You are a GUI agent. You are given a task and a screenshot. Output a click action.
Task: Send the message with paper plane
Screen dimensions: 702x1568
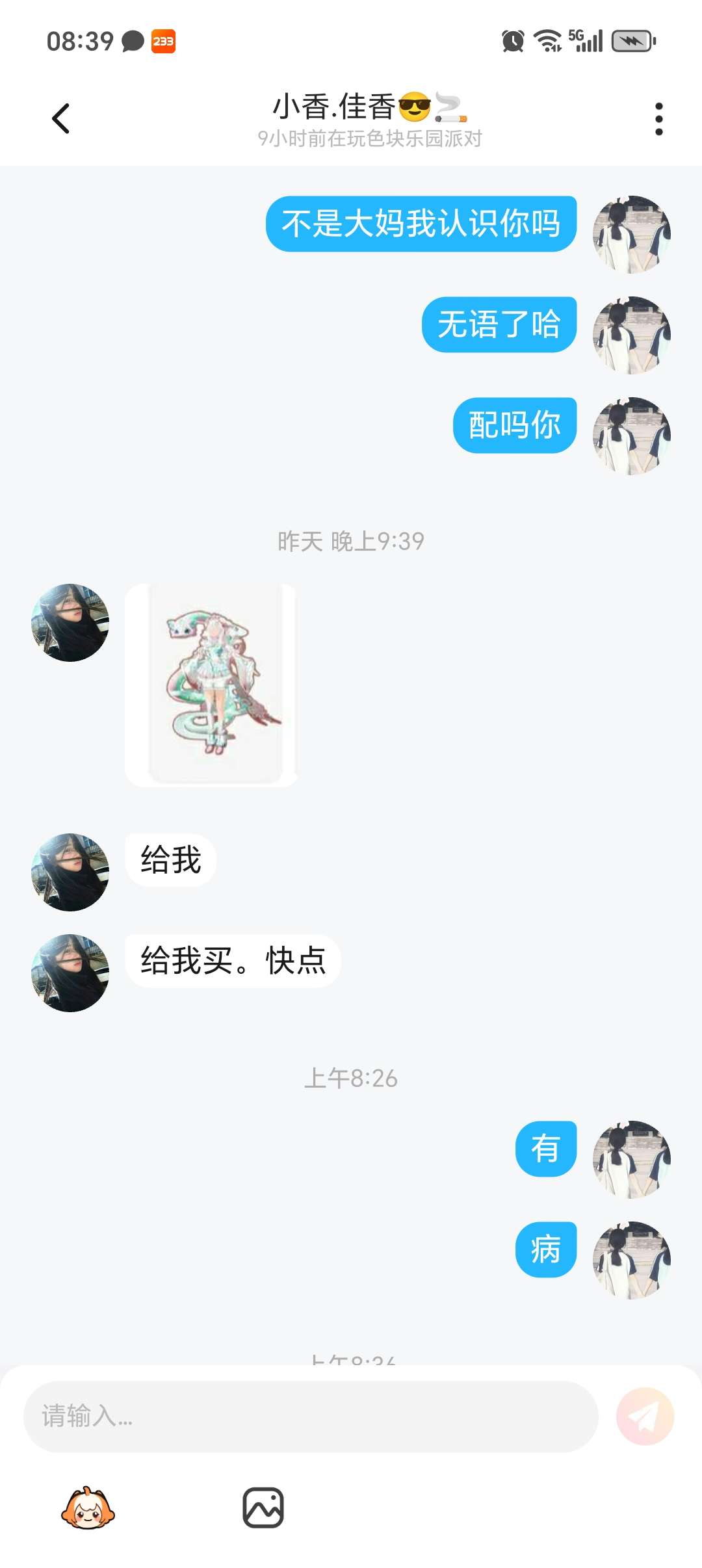(x=645, y=1417)
